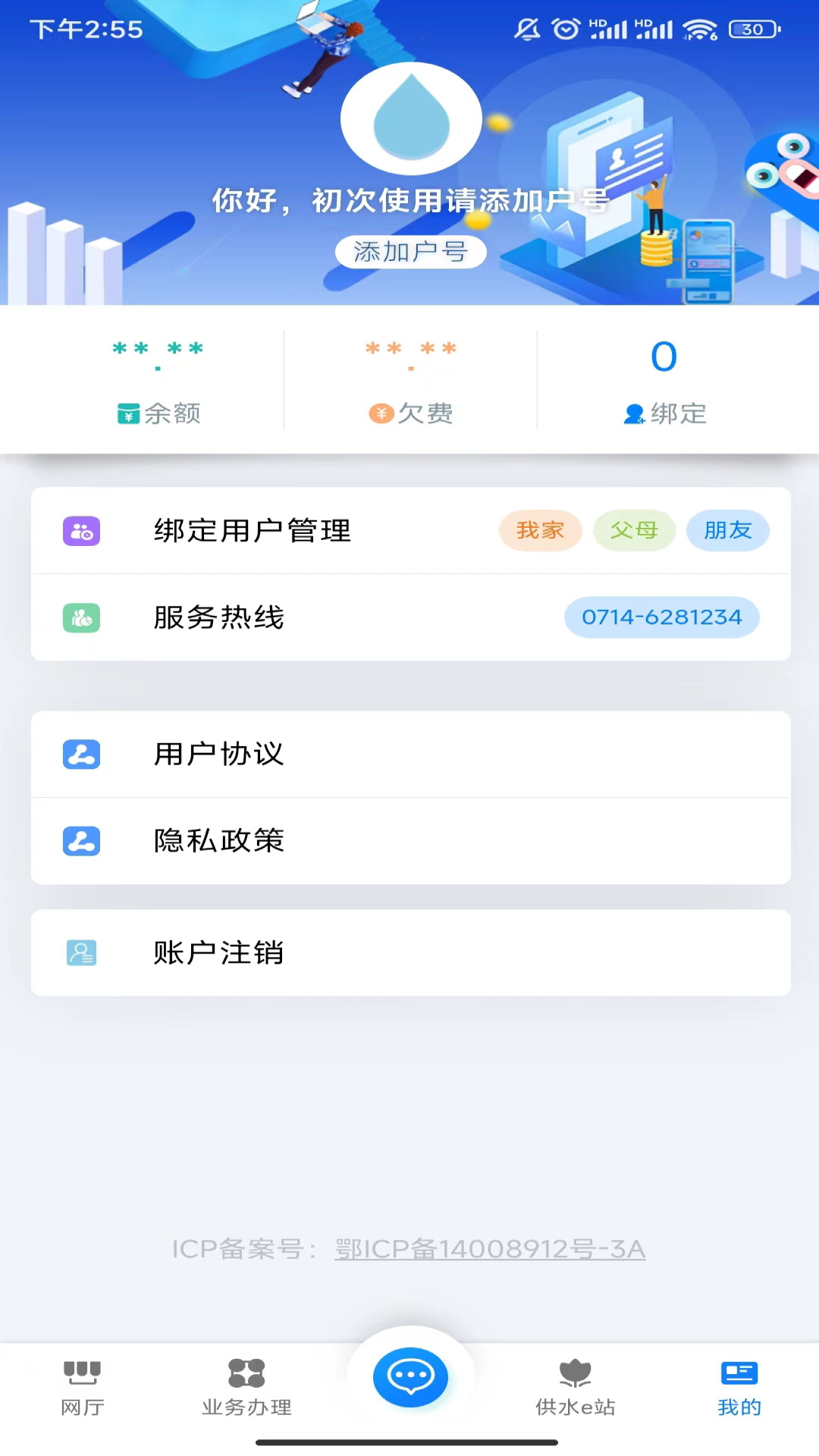
Task: Open the central chat bubble button
Action: (x=410, y=1378)
